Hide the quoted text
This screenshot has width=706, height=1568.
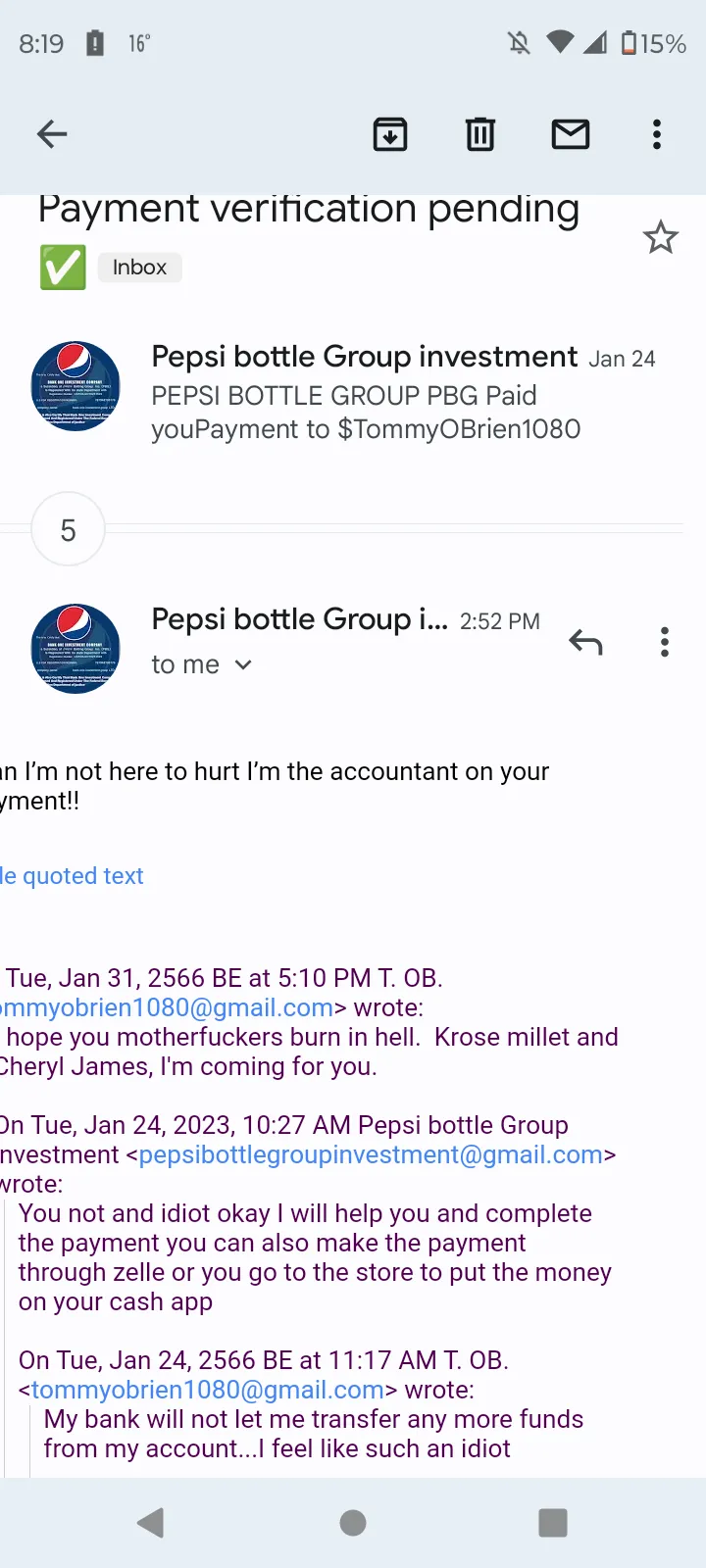(x=72, y=876)
